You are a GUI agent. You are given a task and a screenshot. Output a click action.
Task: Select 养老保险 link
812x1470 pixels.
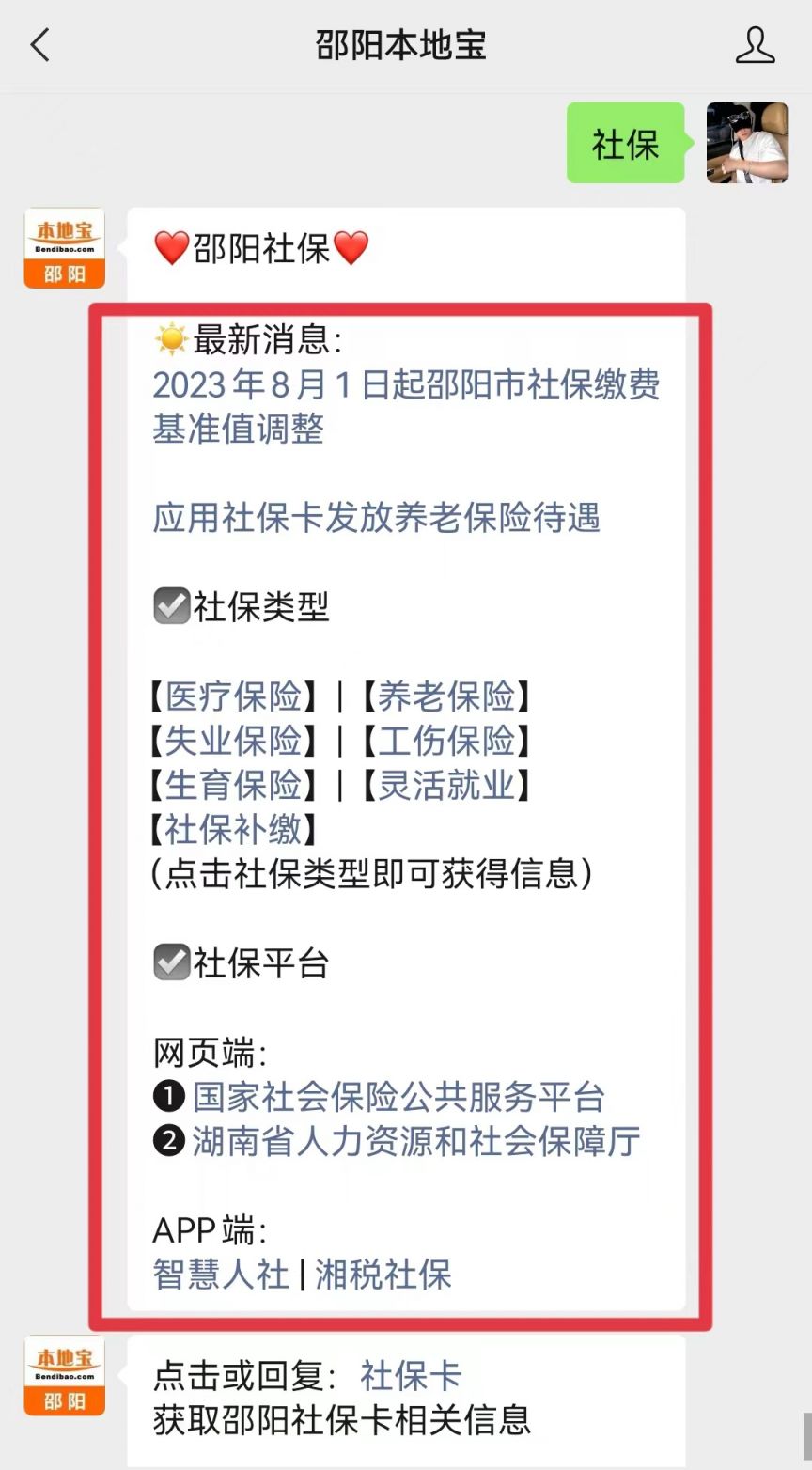click(446, 696)
